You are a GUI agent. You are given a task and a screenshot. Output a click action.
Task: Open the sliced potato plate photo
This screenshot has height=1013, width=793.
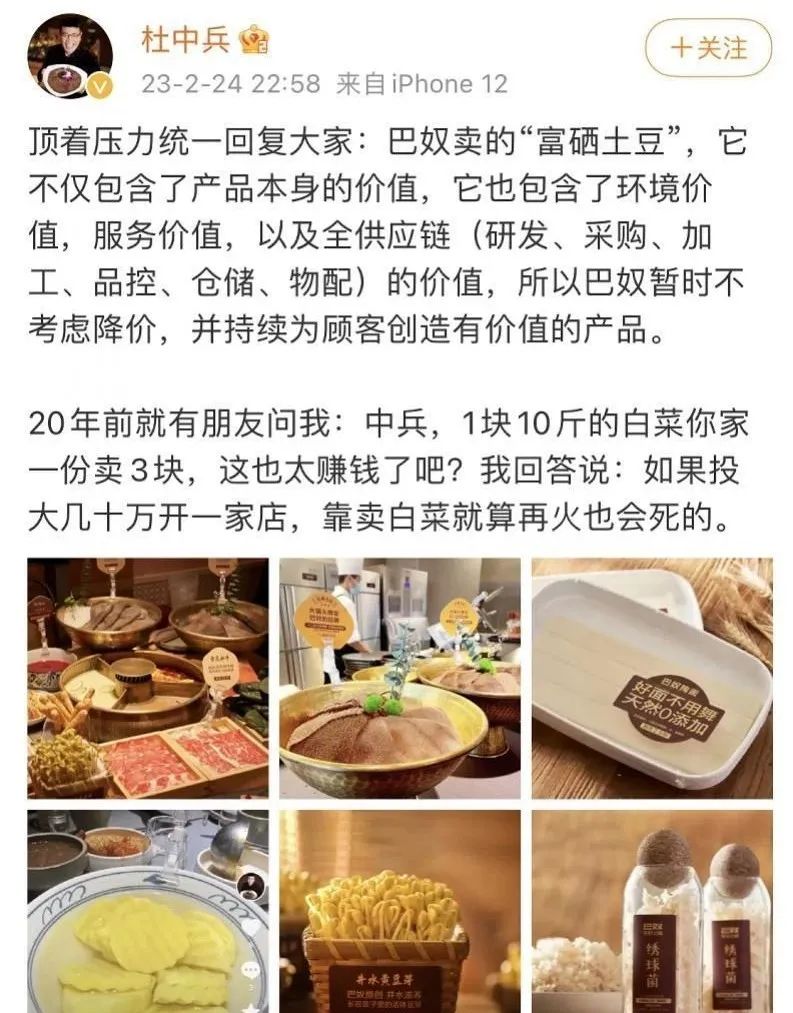pos(148,912)
